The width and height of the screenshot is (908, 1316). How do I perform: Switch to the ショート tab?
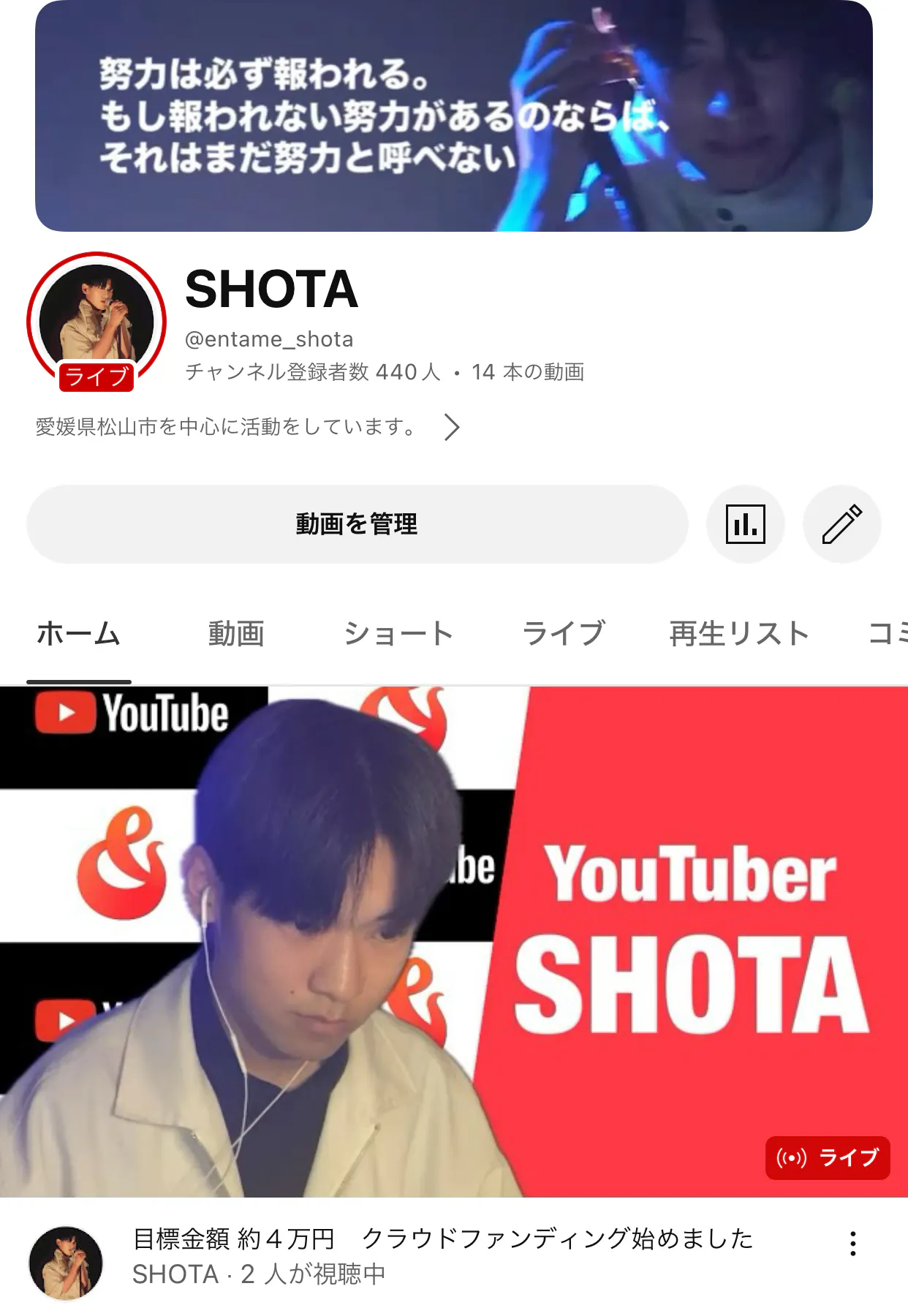[x=398, y=633]
